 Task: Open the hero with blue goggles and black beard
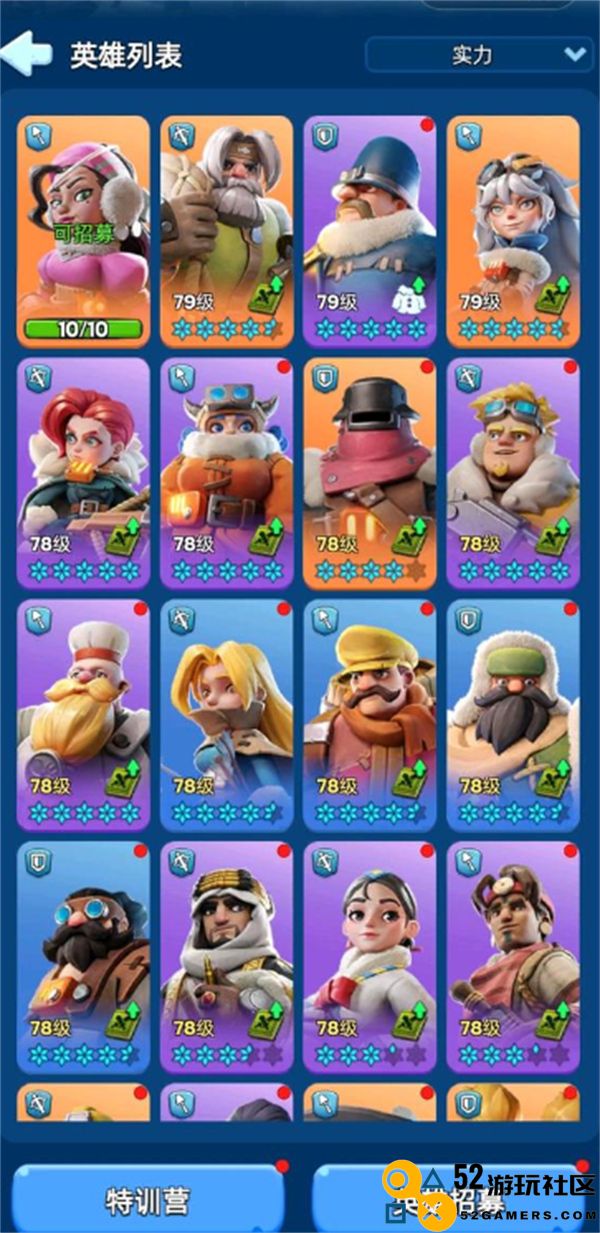83,956
